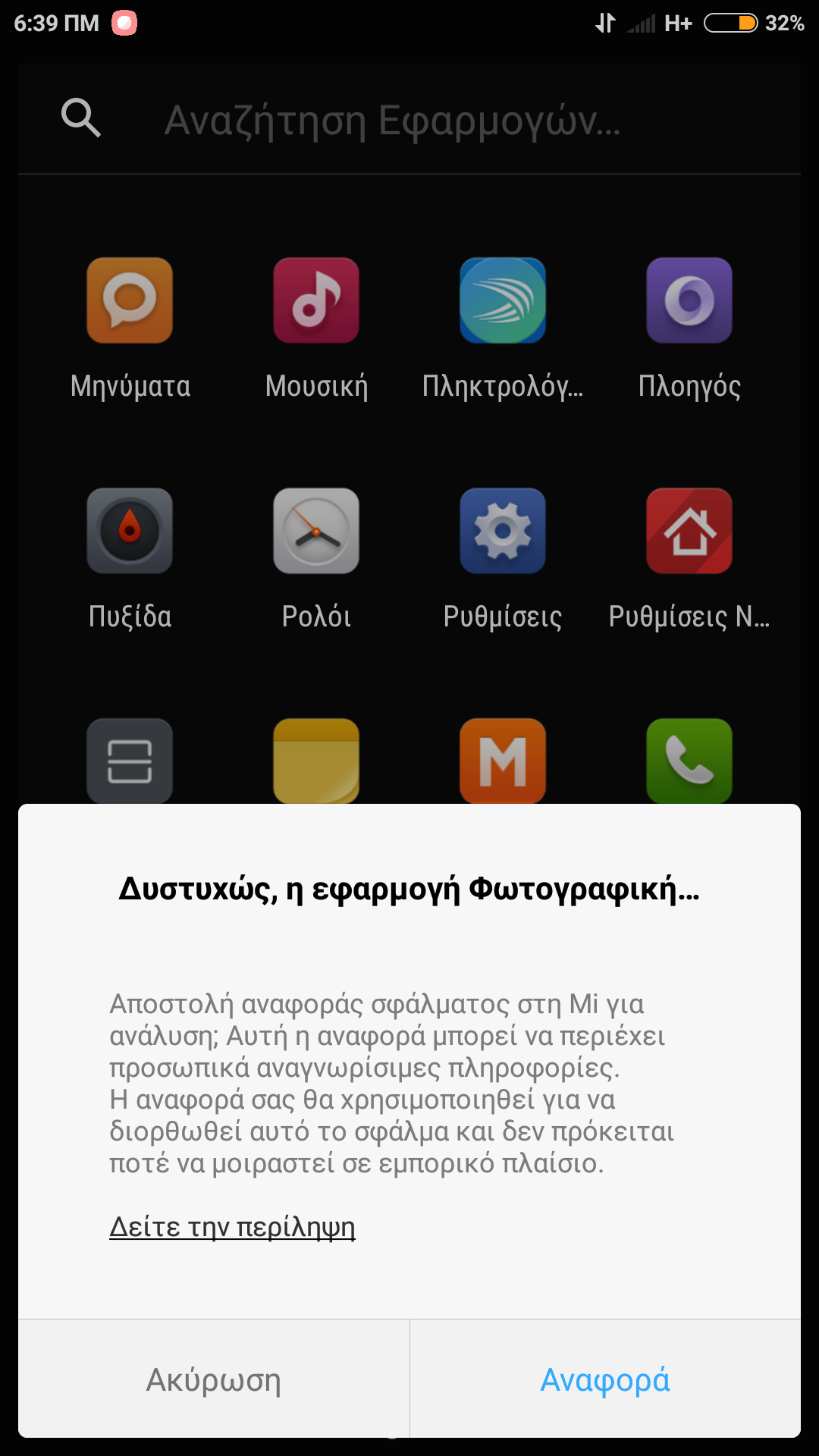
Task: Tap Ακύρωση to dismiss the crash dialog
Action: pyautogui.click(x=214, y=1379)
